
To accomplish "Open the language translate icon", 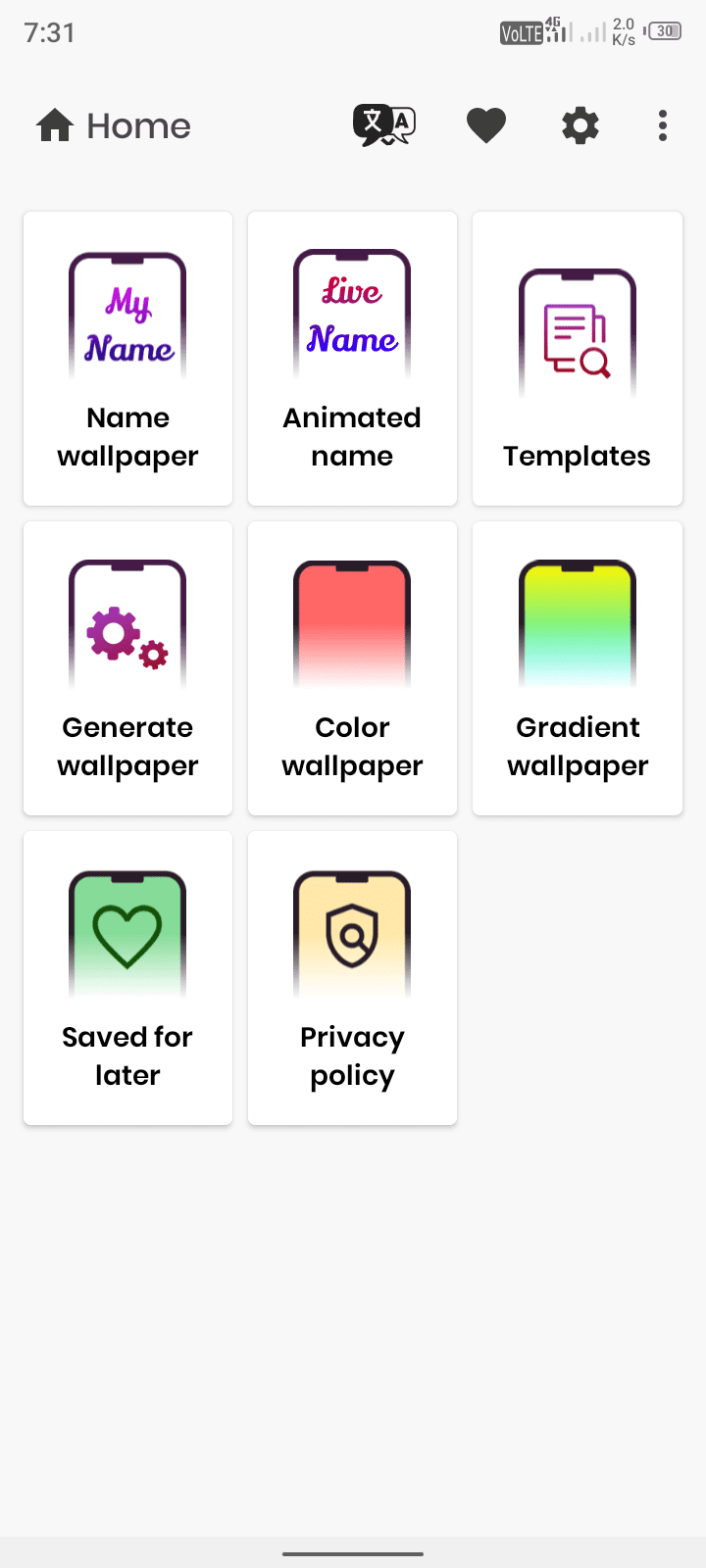I will coord(384,125).
